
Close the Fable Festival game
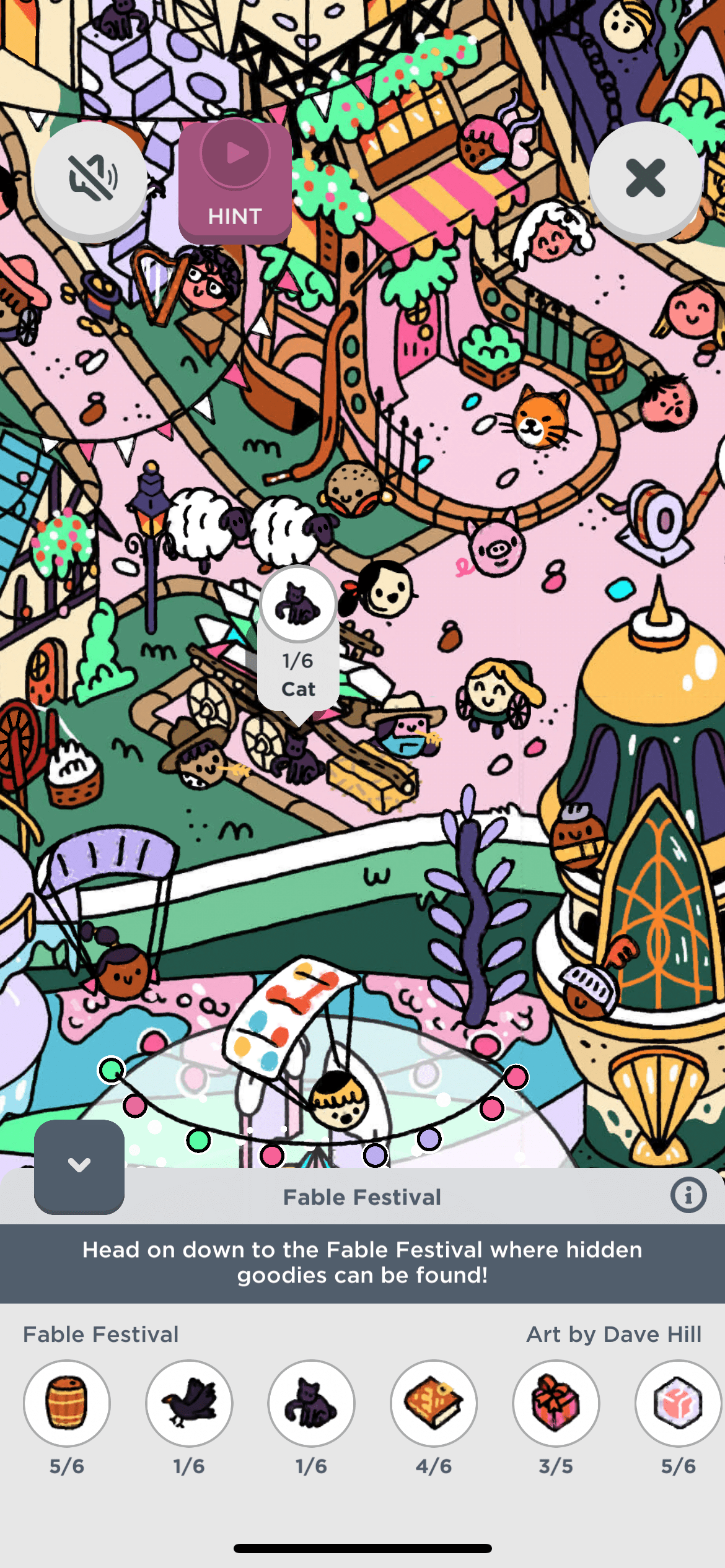pyautogui.click(x=645, y=178)
